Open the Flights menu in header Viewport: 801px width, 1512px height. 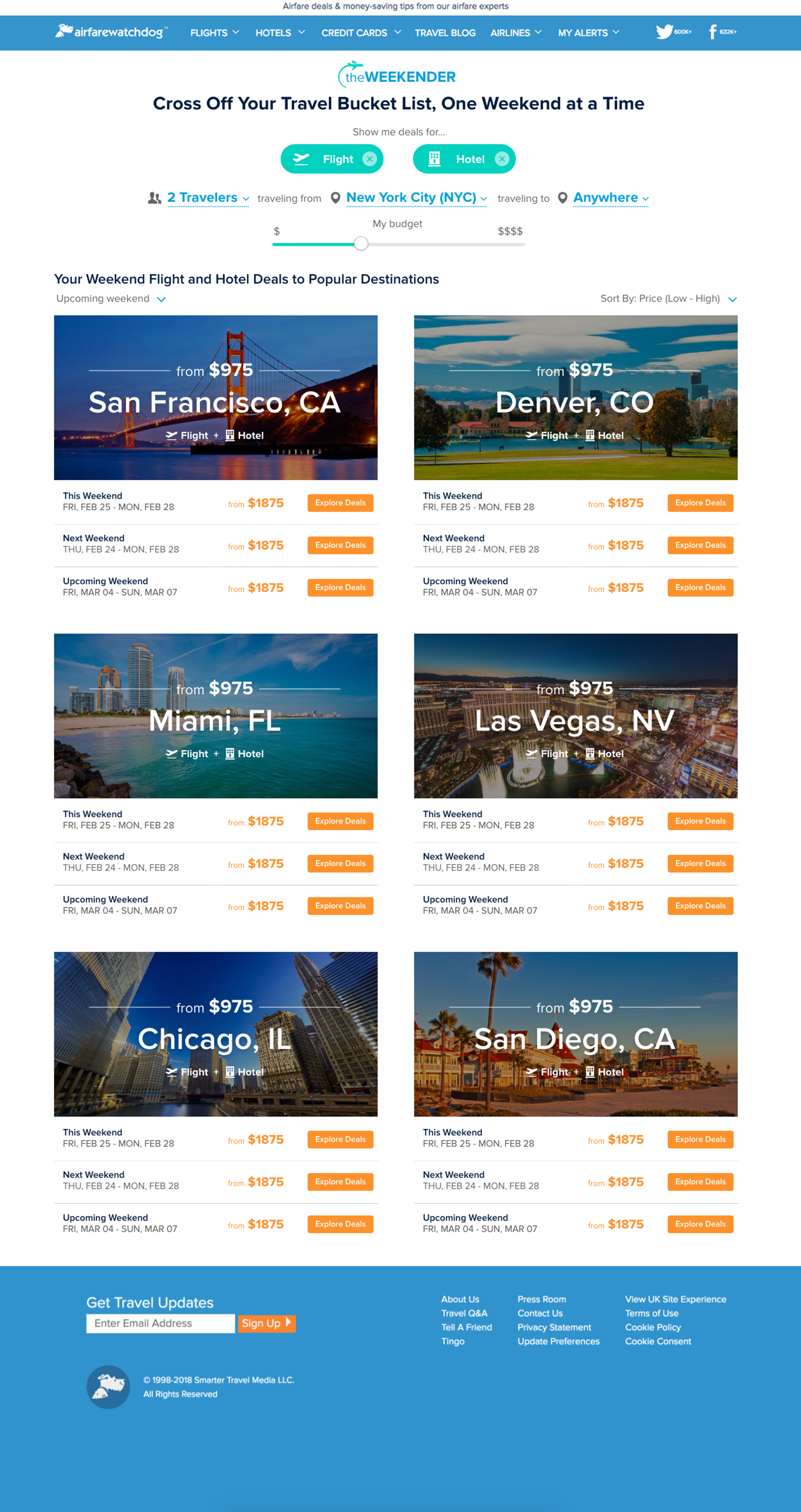[214, 33]
